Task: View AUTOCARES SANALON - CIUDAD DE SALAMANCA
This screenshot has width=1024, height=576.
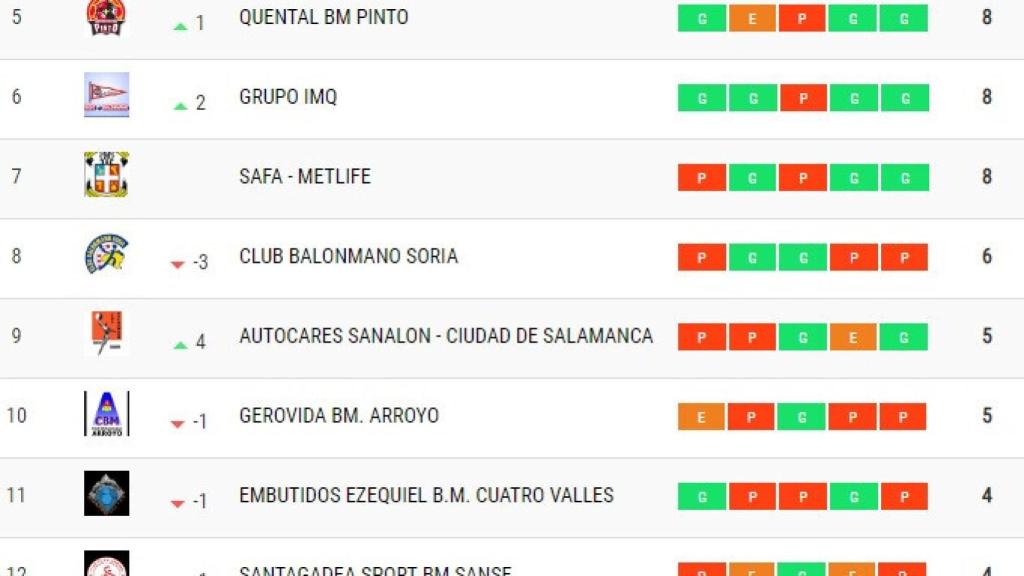Action: (446, 336)
